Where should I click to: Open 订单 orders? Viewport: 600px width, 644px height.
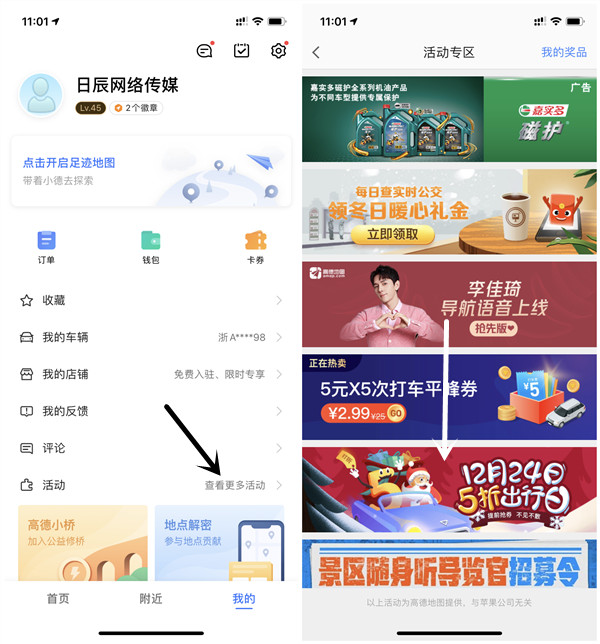click(x=46, y=246)
